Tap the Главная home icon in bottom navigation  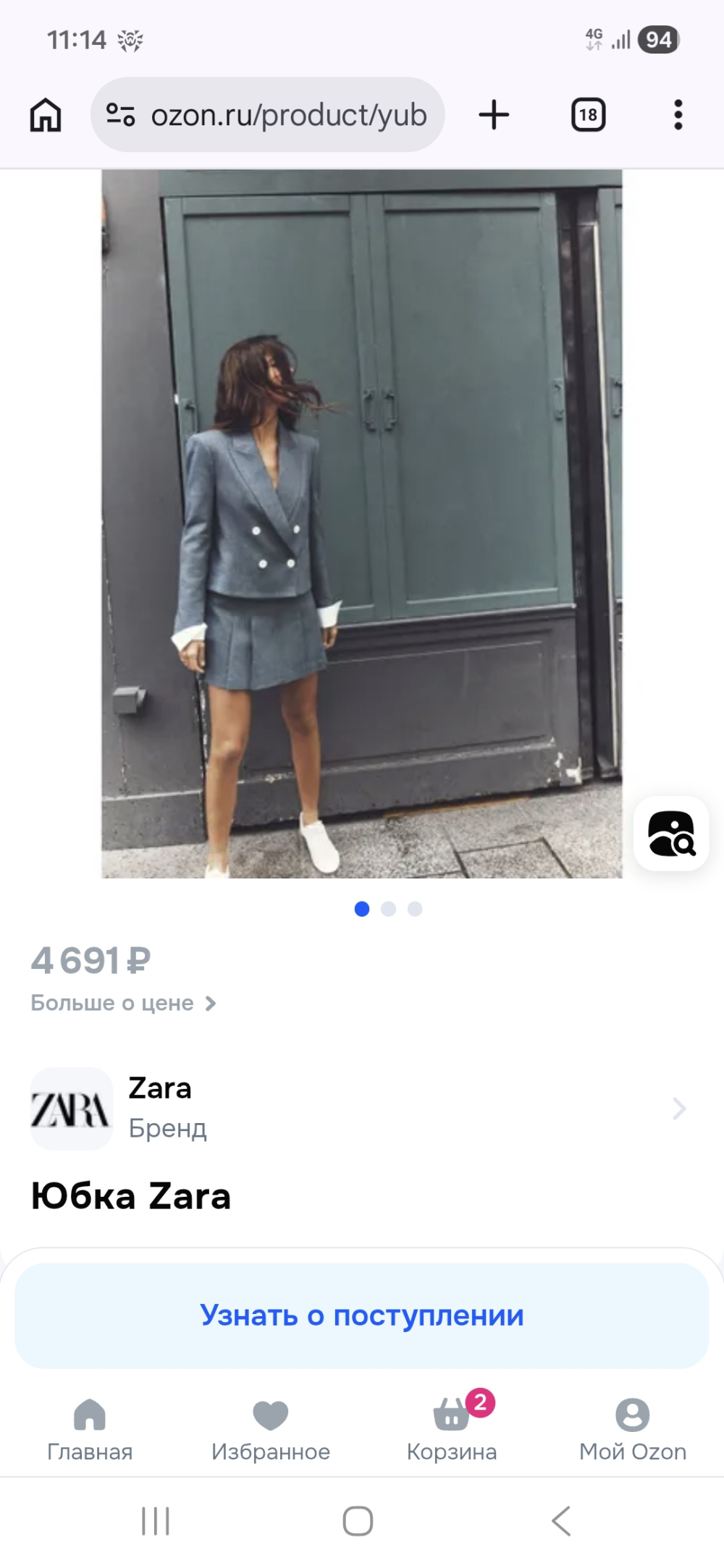[90, 1413]
